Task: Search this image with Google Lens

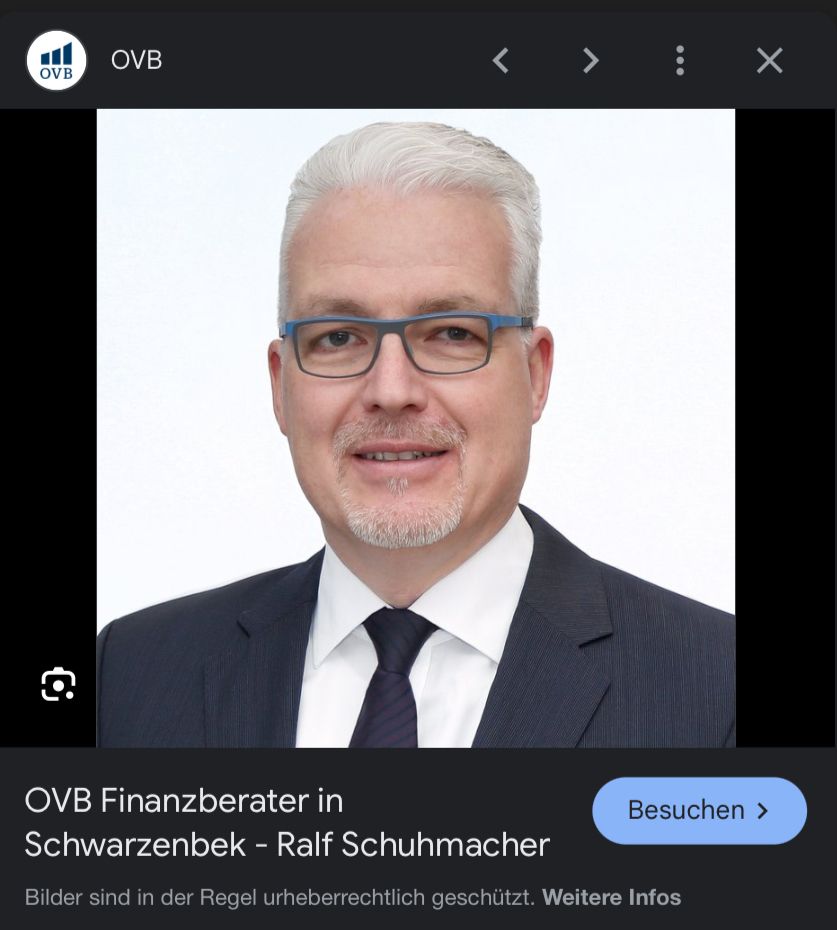Action: click(x=58, y=684)
